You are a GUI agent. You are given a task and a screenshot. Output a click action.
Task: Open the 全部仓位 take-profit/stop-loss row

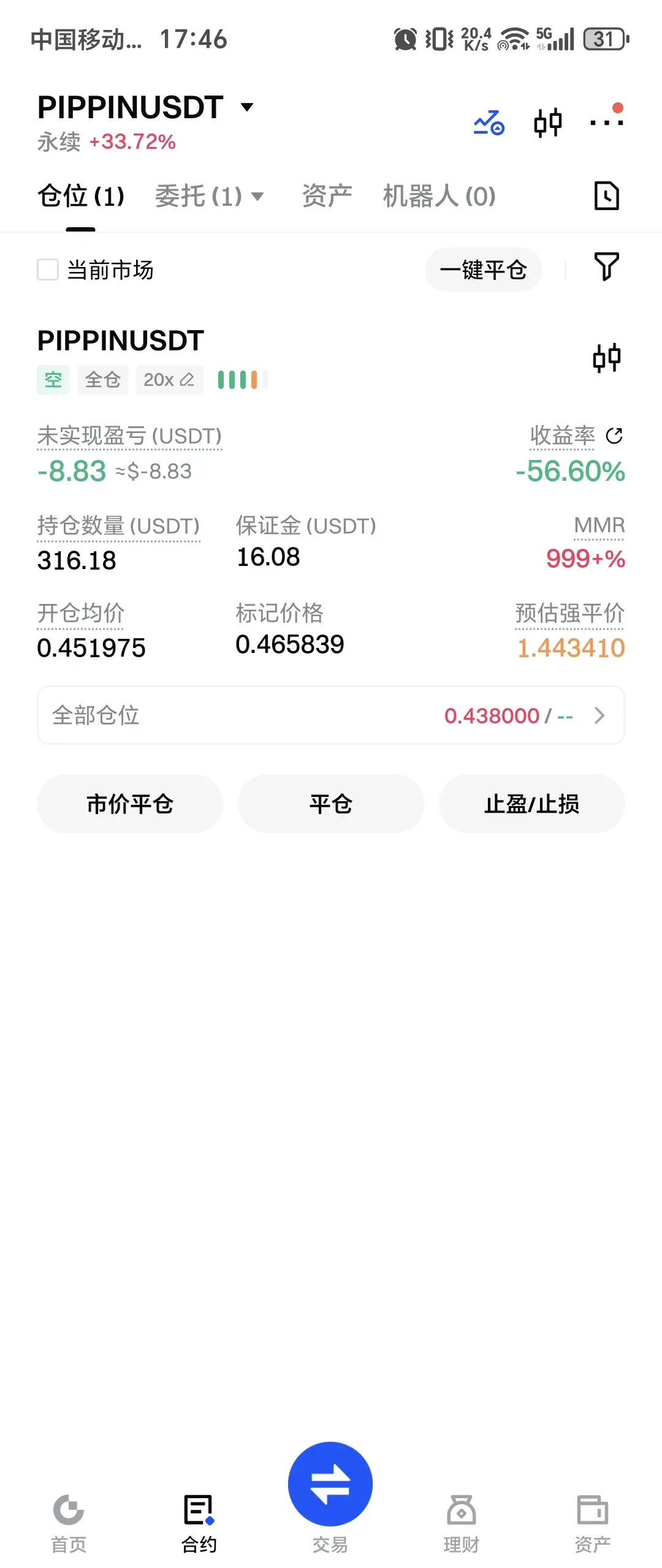(331, 715)
